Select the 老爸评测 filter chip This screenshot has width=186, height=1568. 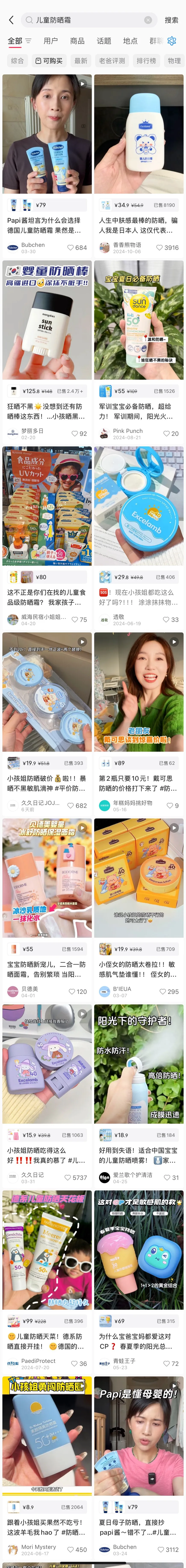[x=112, y=61]
